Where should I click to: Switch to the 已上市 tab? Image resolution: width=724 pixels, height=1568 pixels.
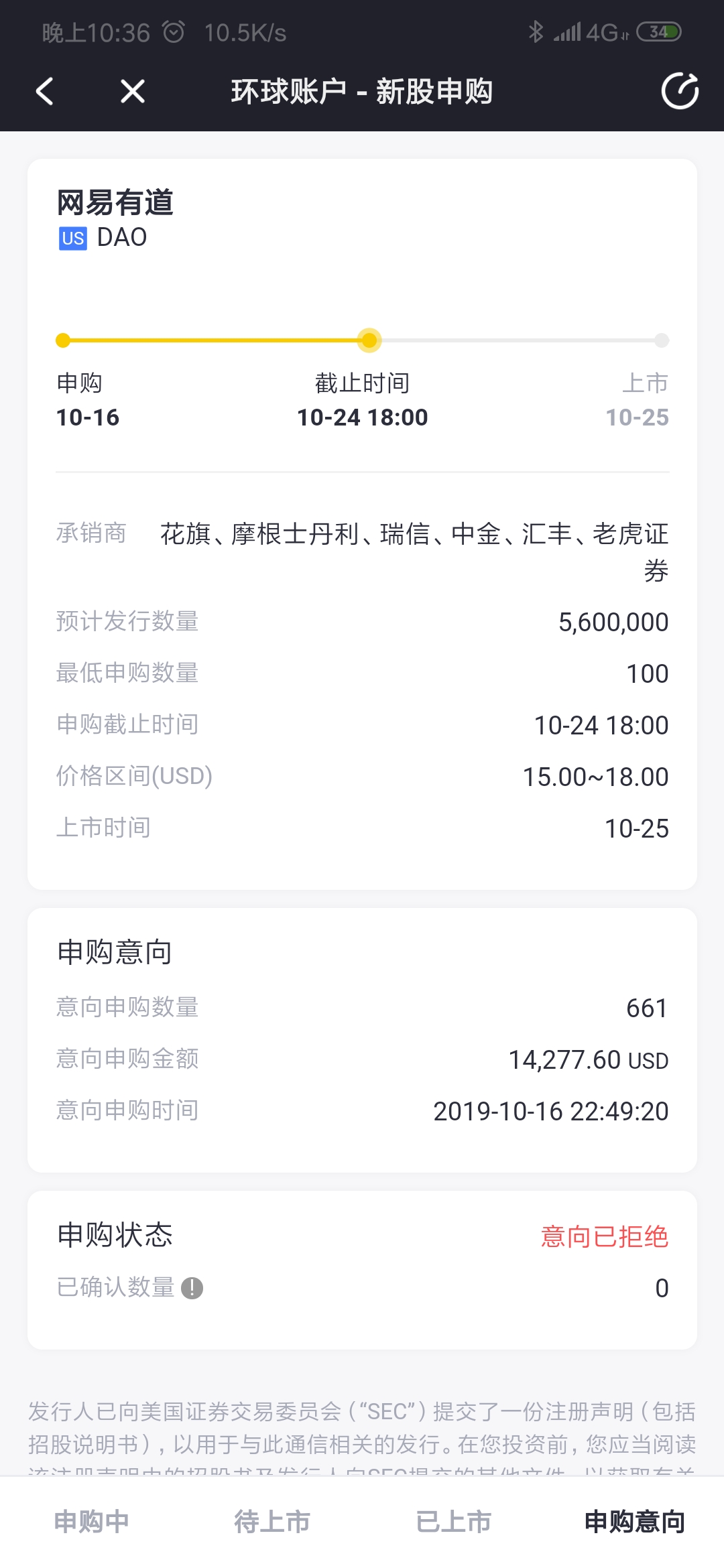point(453,1522)
